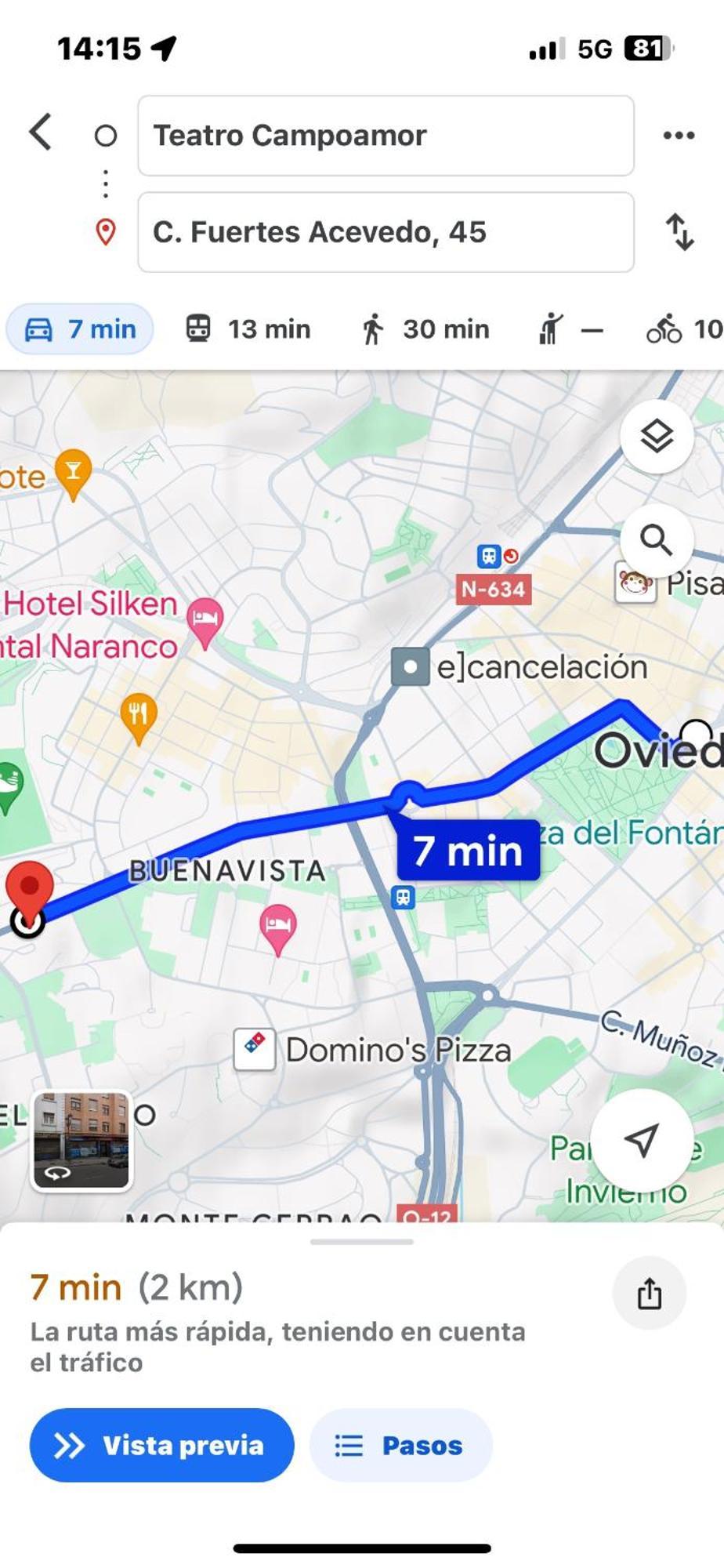Edit destination C. Fuertes Acevedo, 45

pos(386,232)
